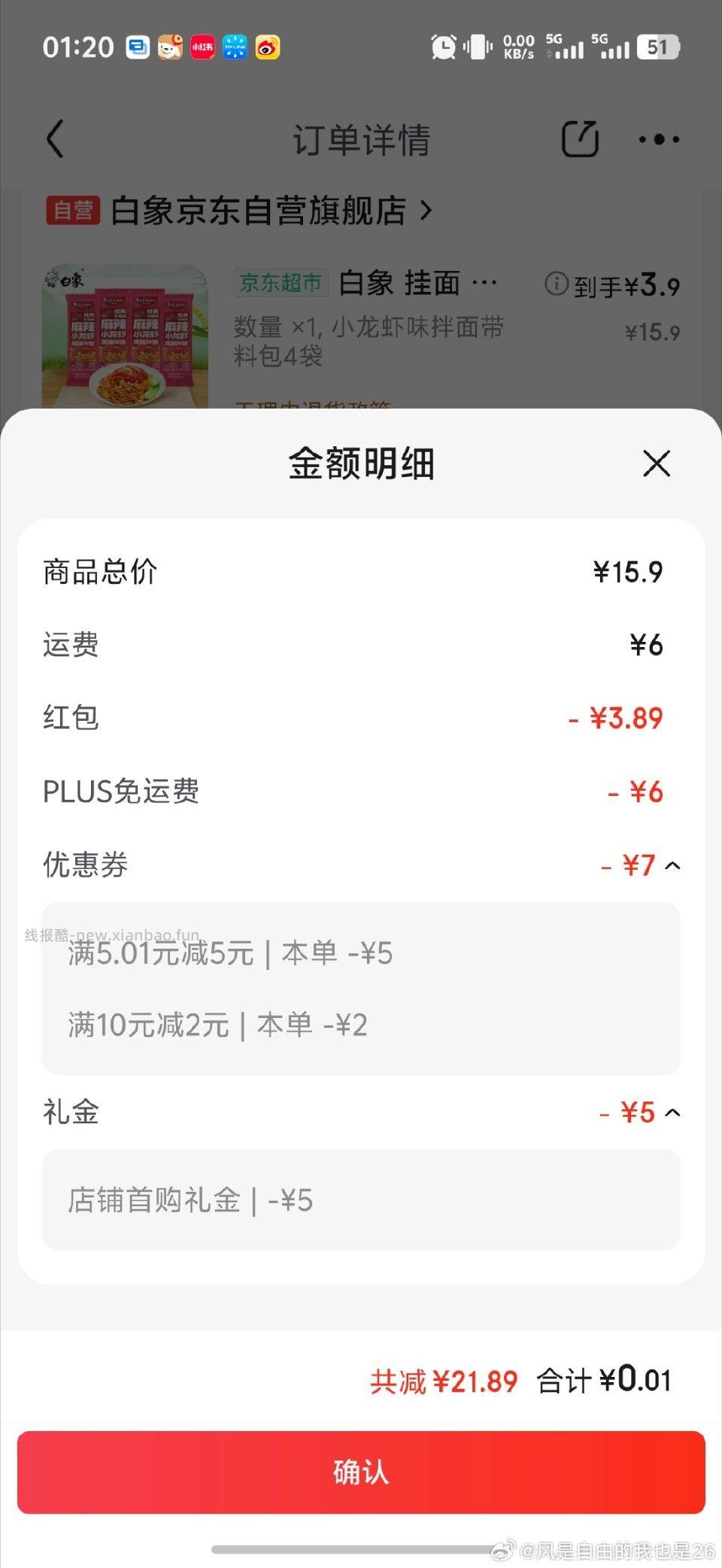Image resolution: width=722 pixels, height=1568 pixels.
Task: Tap the alarm clock icon in status bar
Action: 444,47
